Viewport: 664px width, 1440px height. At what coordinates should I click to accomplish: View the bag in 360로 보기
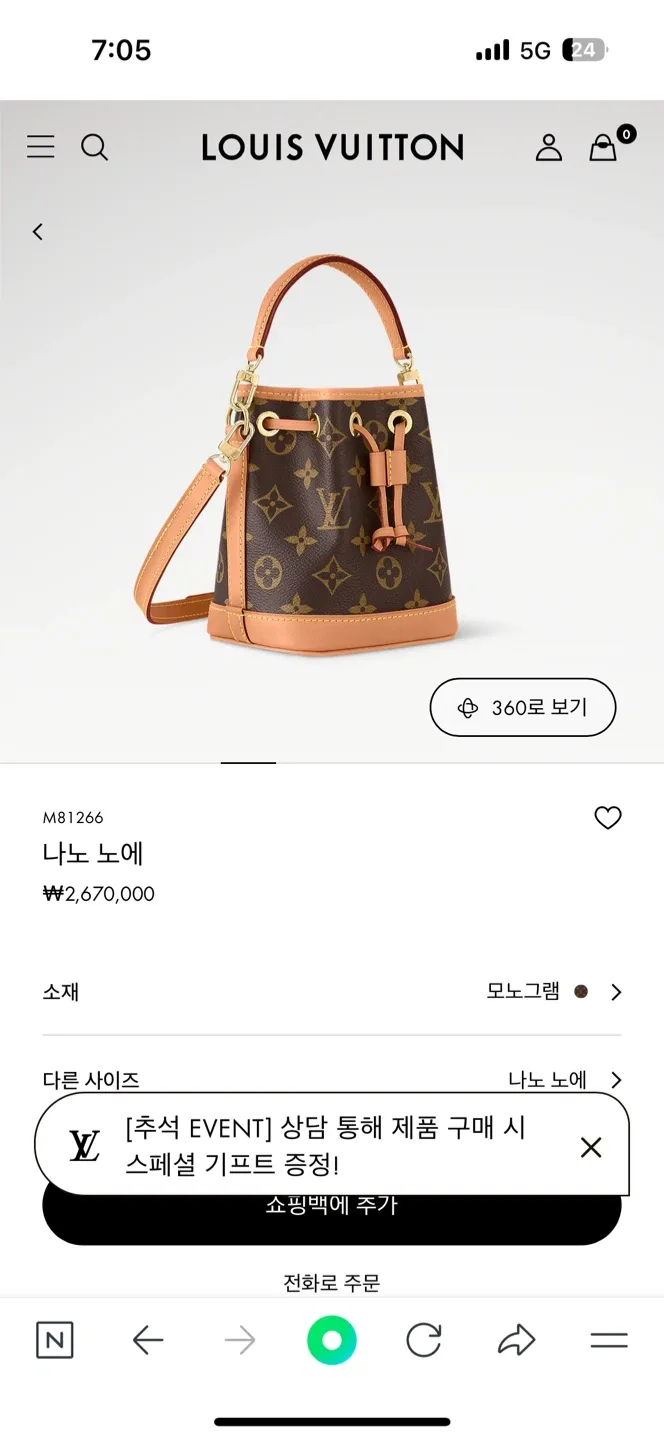click(x=522, y=708)
